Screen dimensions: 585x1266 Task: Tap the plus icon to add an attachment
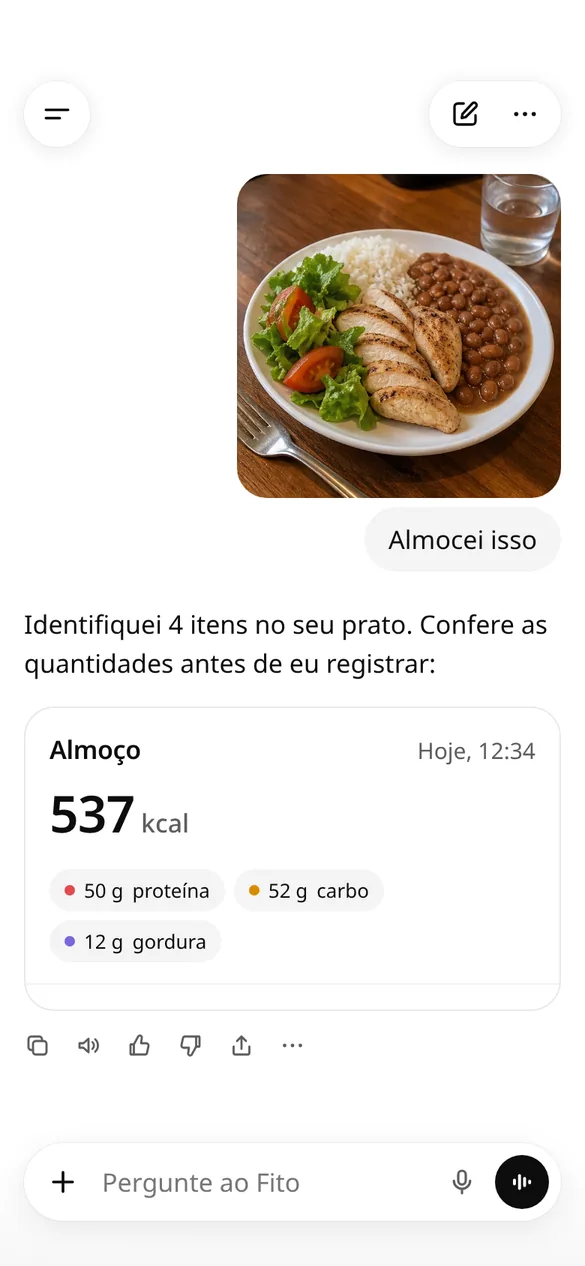(x=63, y=1182)
